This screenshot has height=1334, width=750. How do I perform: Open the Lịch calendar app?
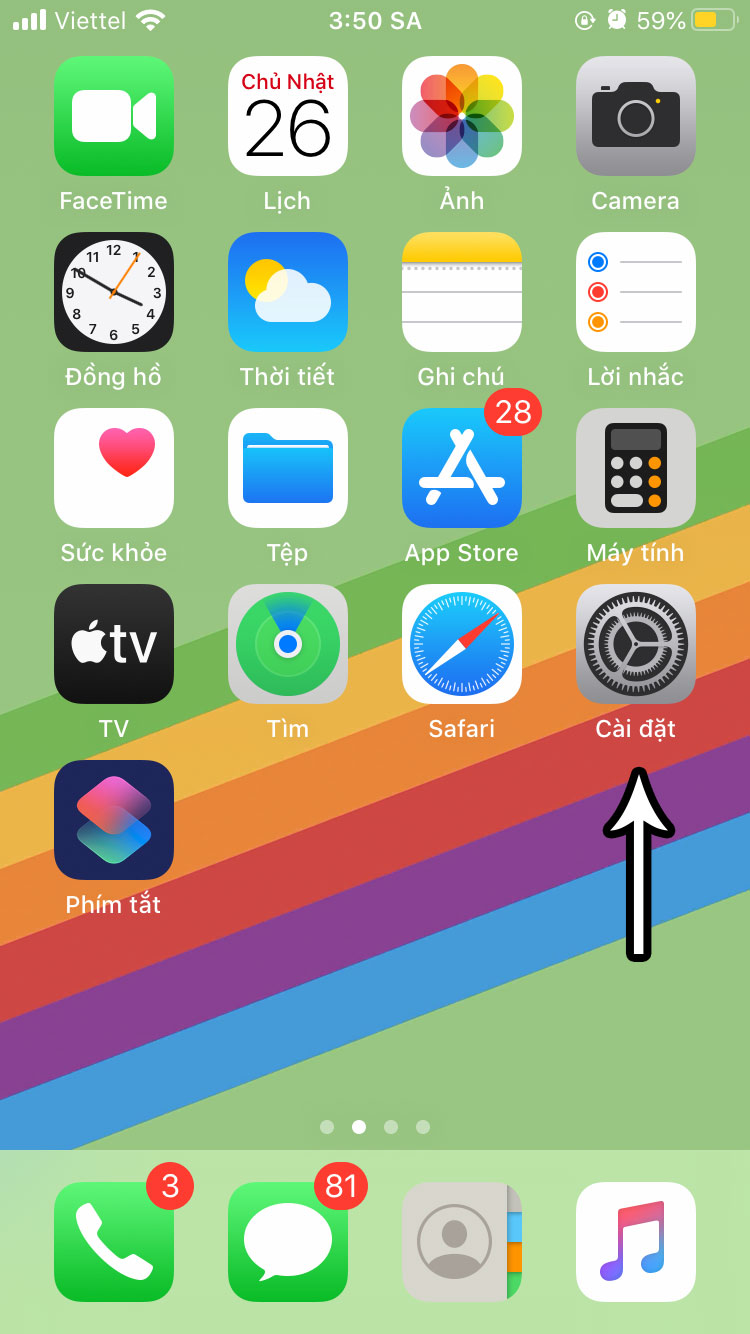[288, 116]
